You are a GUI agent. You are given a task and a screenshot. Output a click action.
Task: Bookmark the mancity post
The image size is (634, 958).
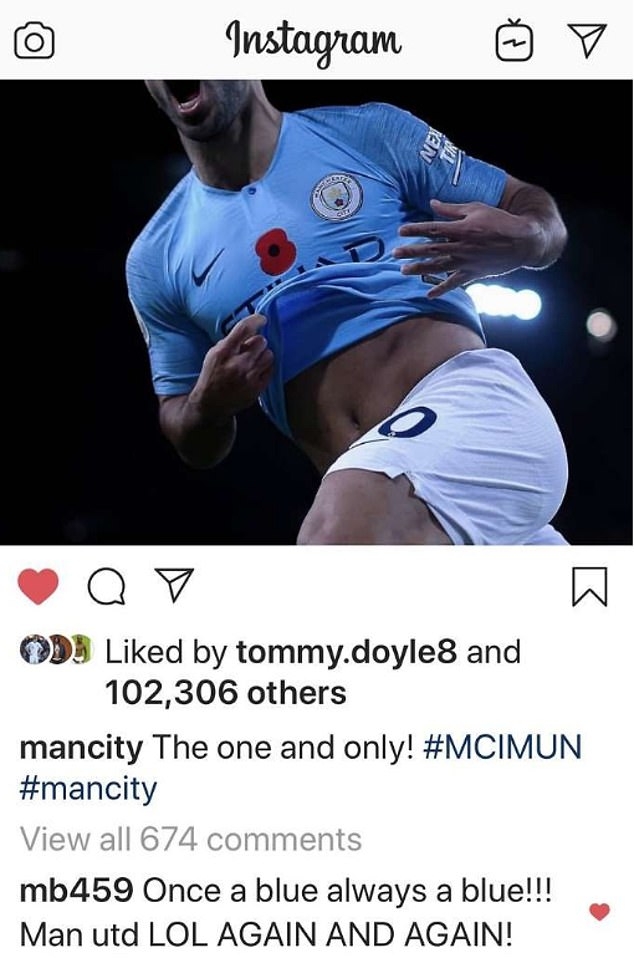pyautogui.click(x=589, y=589)
